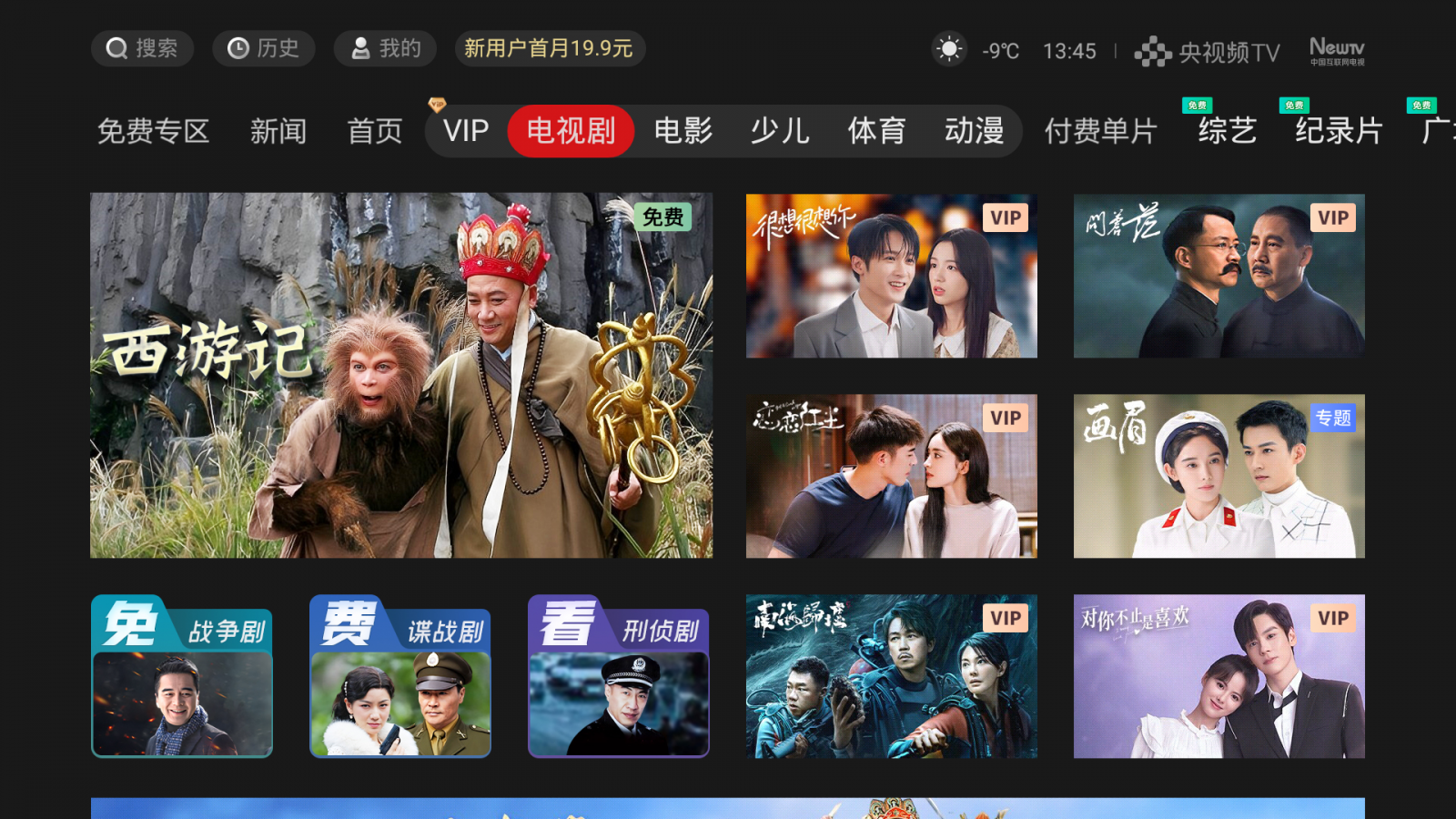Switch to the 免费专区 tab
This screenshot has height=819, width=1456.
click(153, 131)
